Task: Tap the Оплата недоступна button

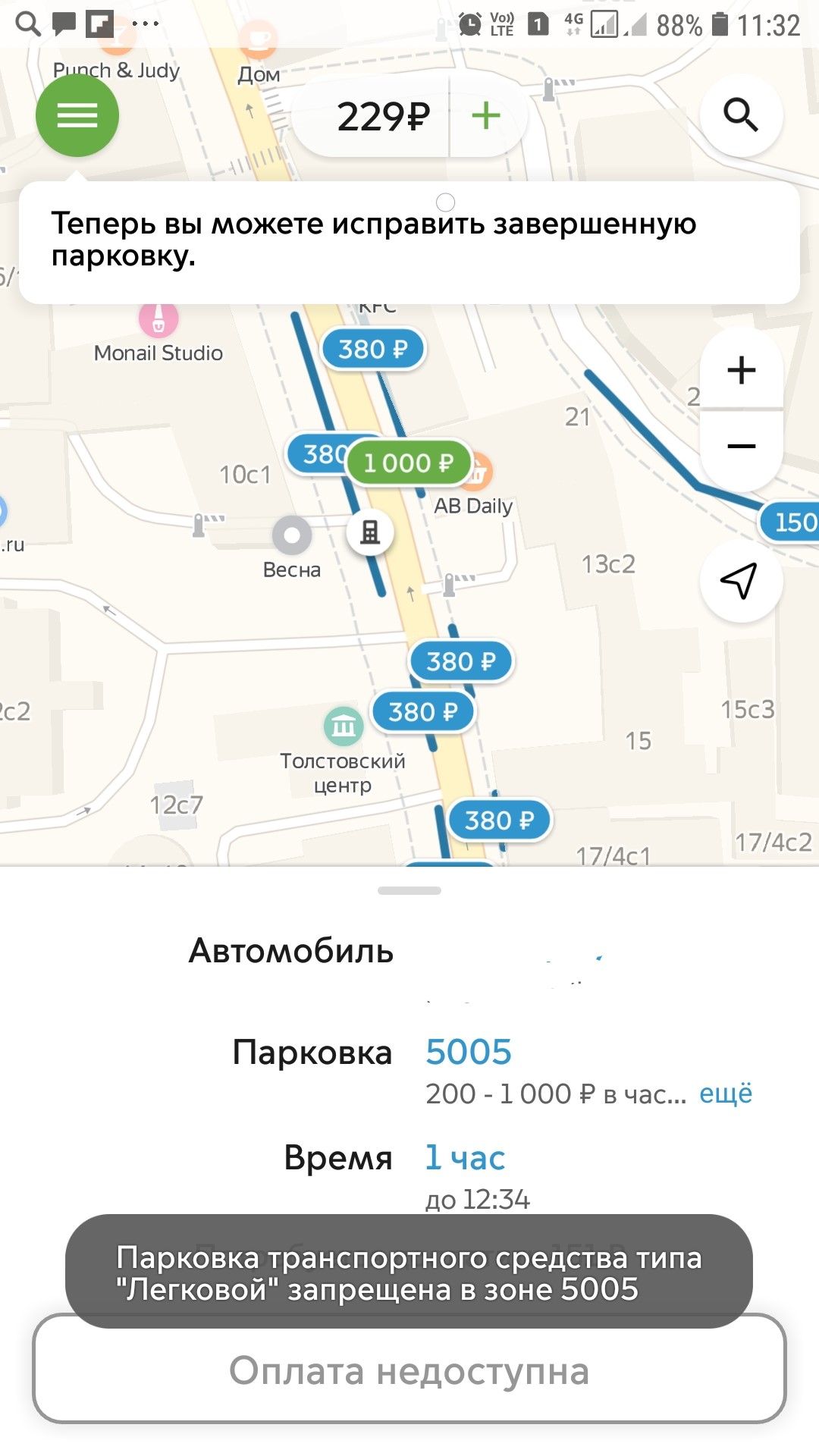Action: [x=409, y=1370]
